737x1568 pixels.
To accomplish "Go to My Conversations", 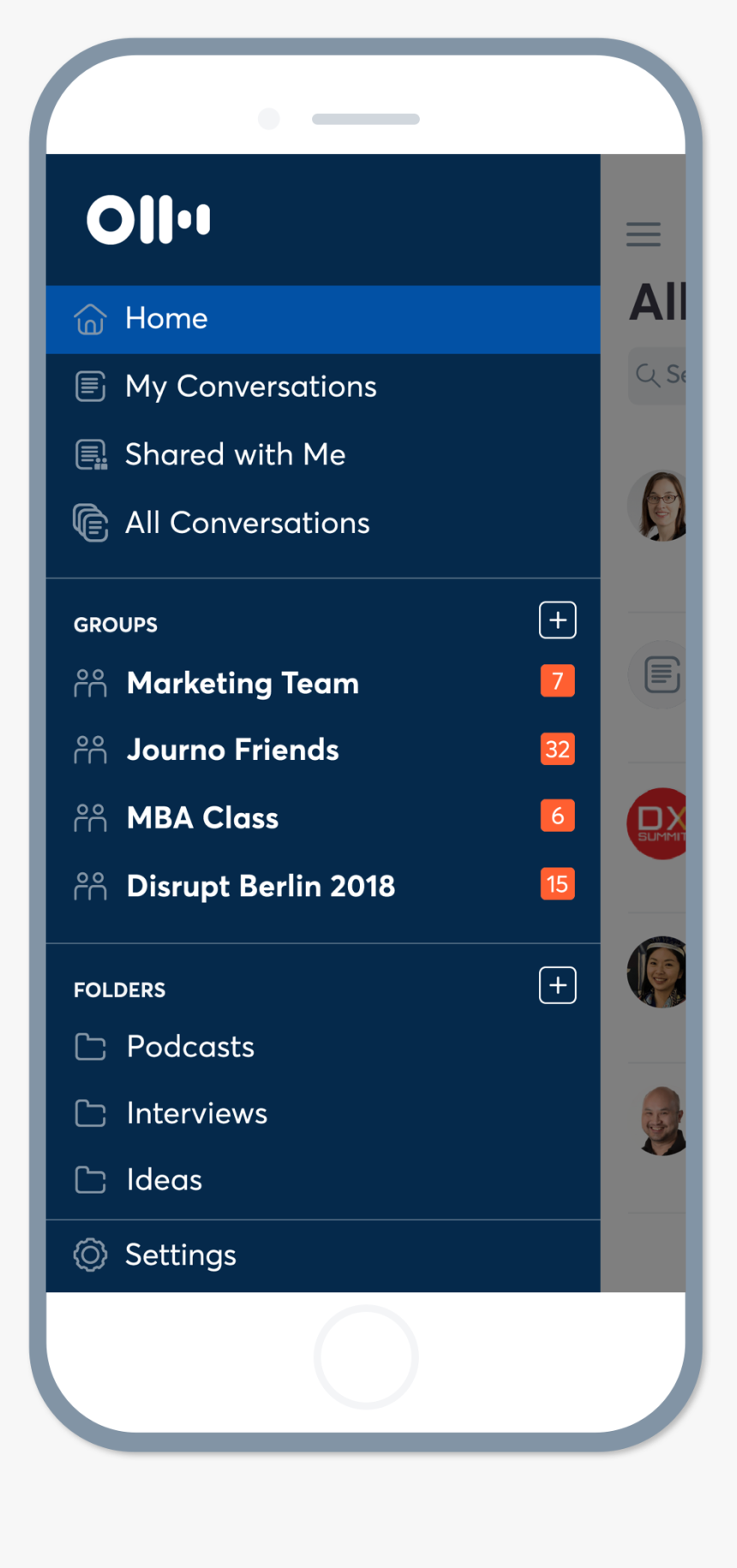I will (x=250, y=386).
